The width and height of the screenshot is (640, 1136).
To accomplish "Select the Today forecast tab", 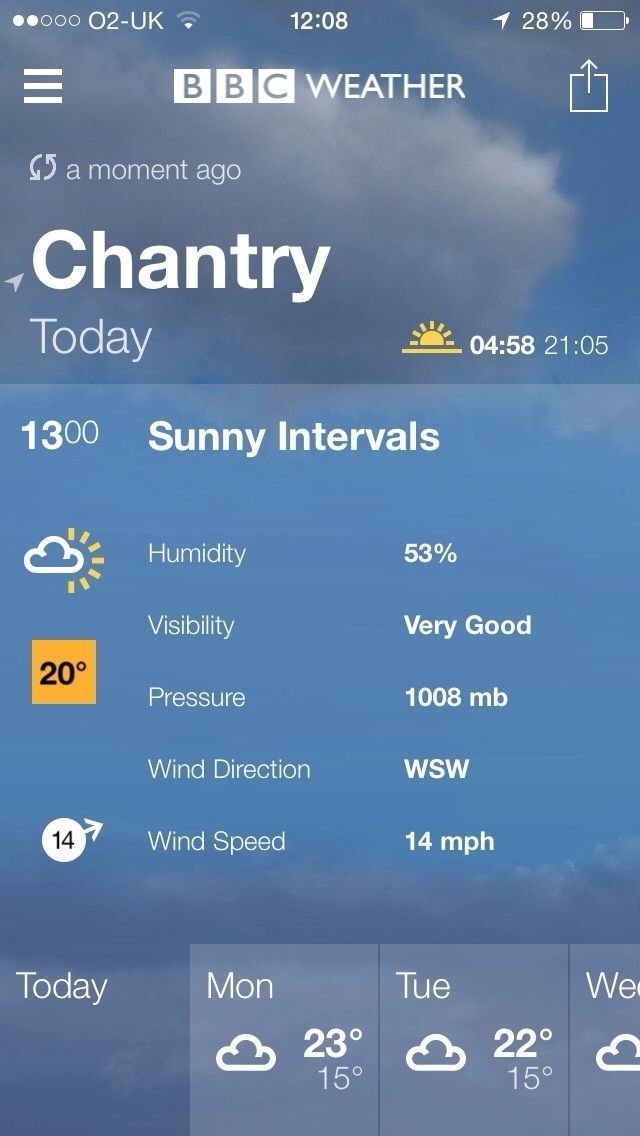I will click(x=62, y=986).
